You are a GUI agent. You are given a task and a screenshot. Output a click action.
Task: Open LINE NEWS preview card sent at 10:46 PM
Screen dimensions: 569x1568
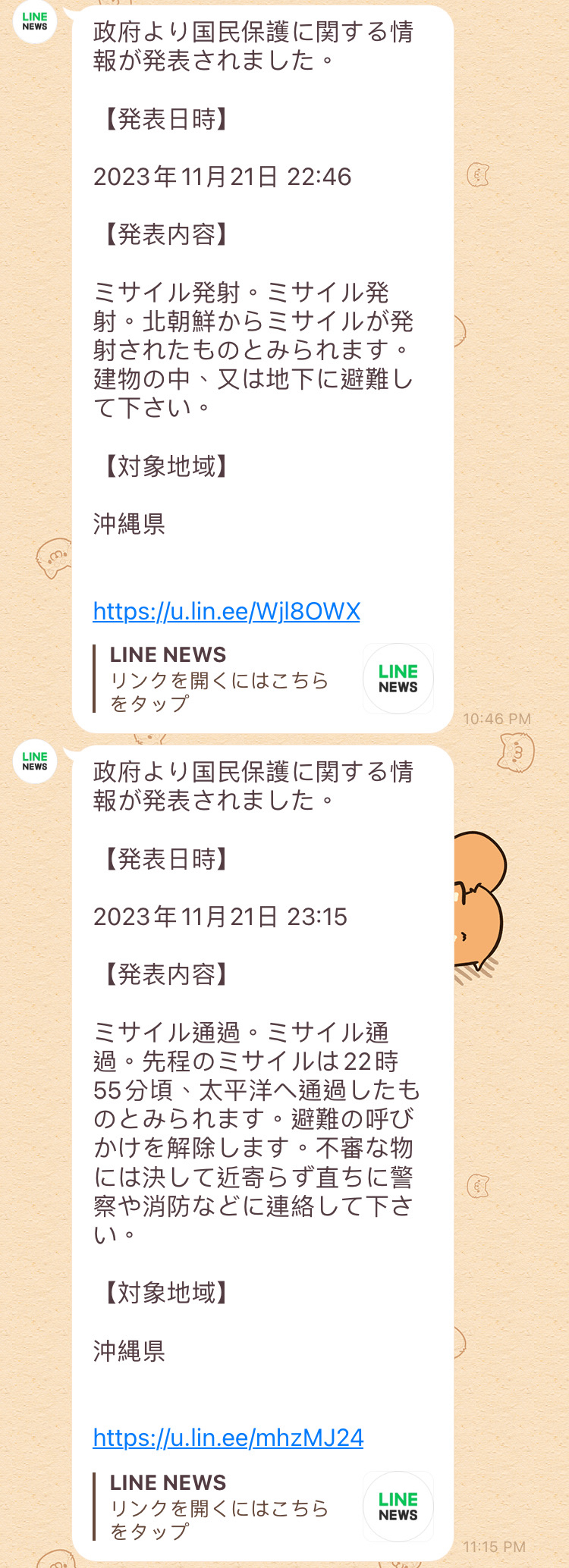click(x=262, y=679)
